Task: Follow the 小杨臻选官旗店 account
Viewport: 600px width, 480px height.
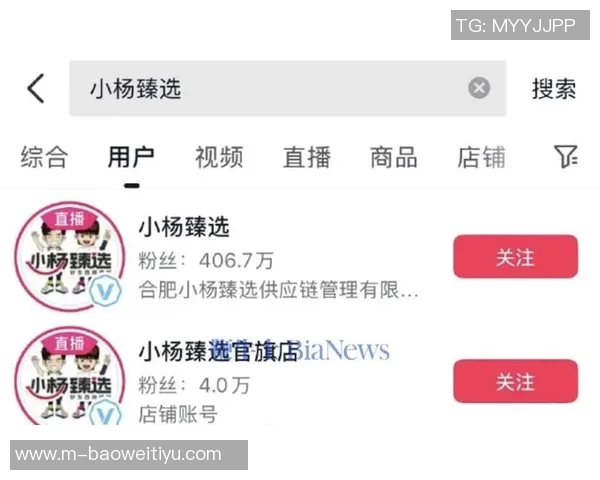Action: click(x=515, y=381)
